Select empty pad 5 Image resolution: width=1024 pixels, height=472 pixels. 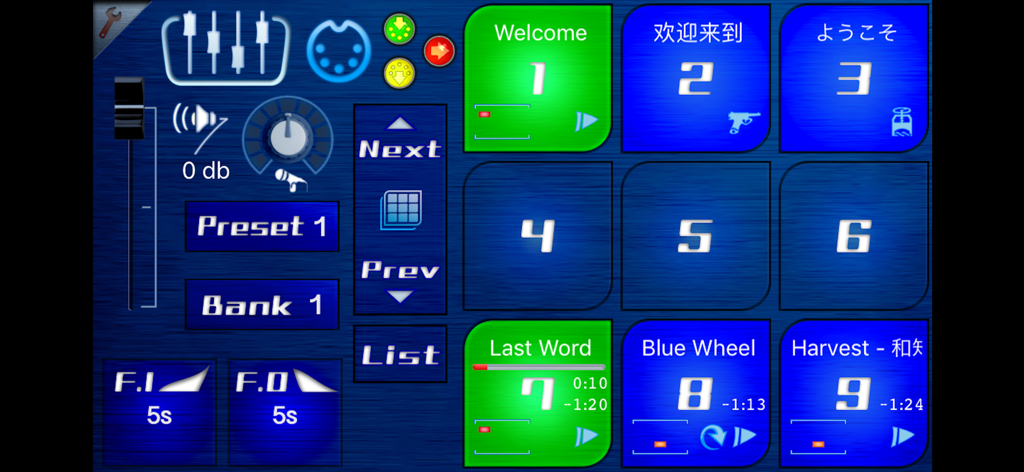click(695, 237)
